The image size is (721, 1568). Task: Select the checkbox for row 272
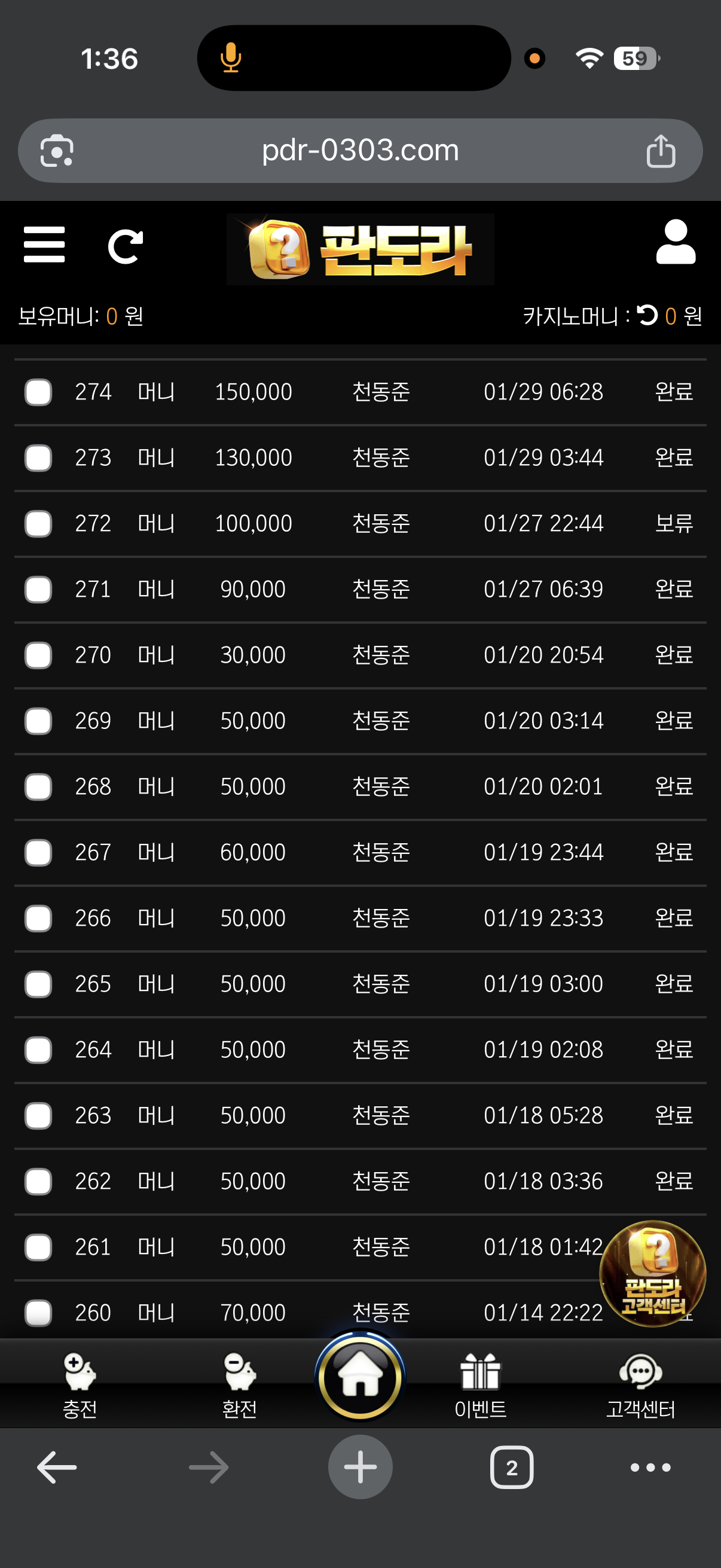click(x=38, y=523)
